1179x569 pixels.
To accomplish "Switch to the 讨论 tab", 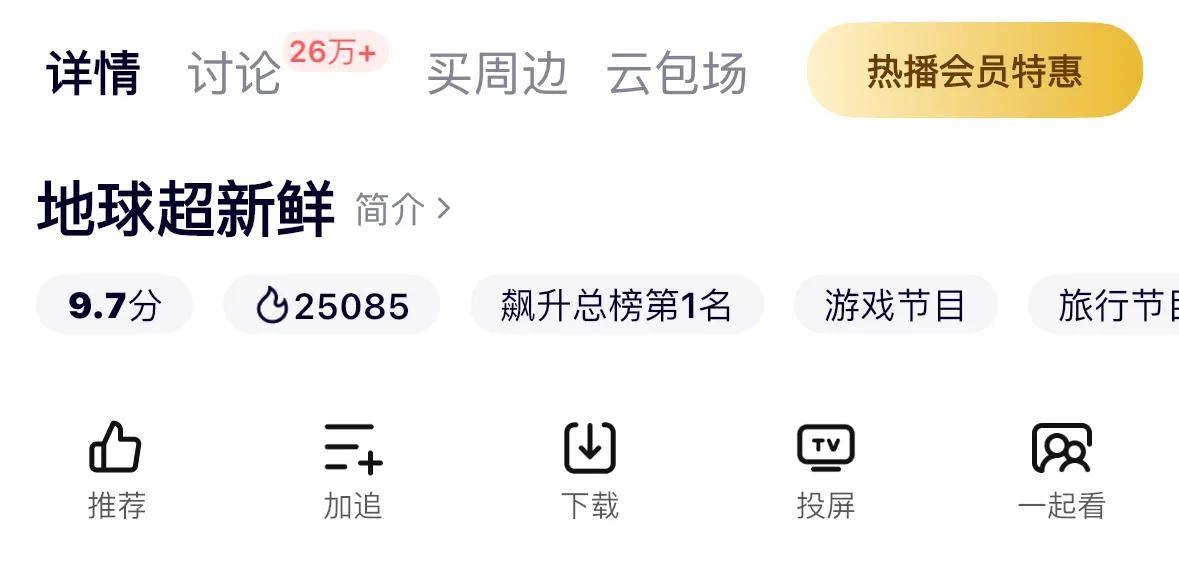I will (236, 74).
